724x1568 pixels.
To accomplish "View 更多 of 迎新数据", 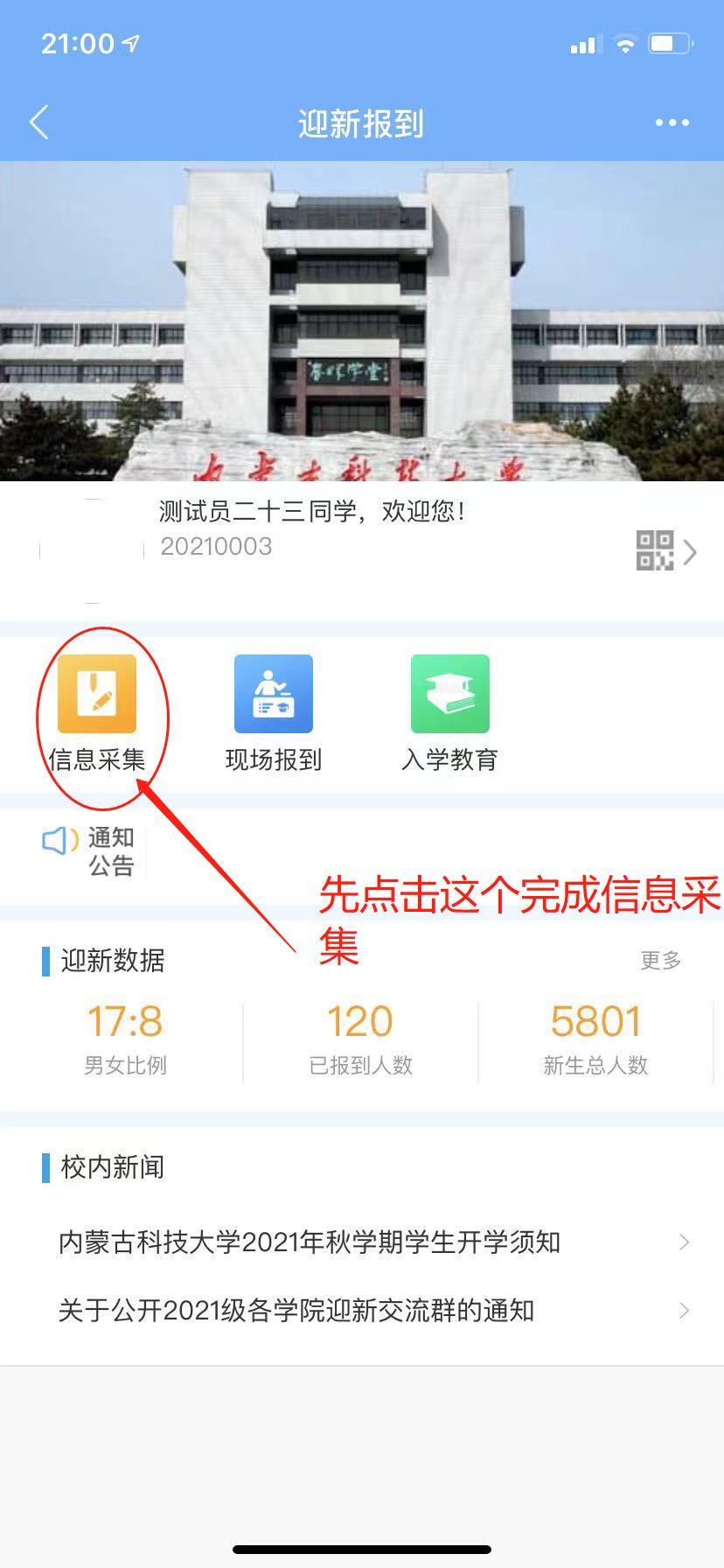I will point(660,960).
